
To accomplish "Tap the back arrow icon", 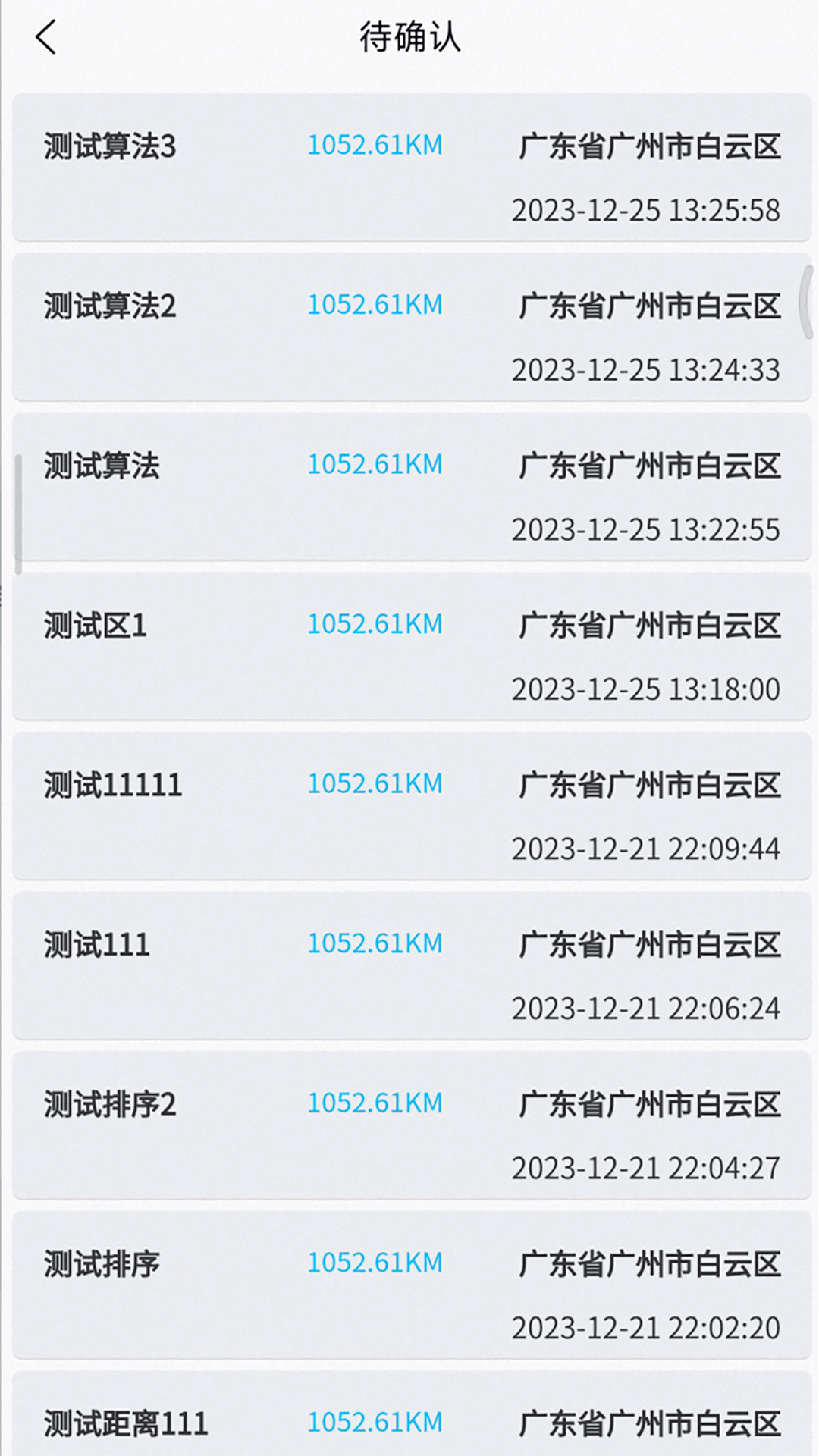I will pos(47,38).
